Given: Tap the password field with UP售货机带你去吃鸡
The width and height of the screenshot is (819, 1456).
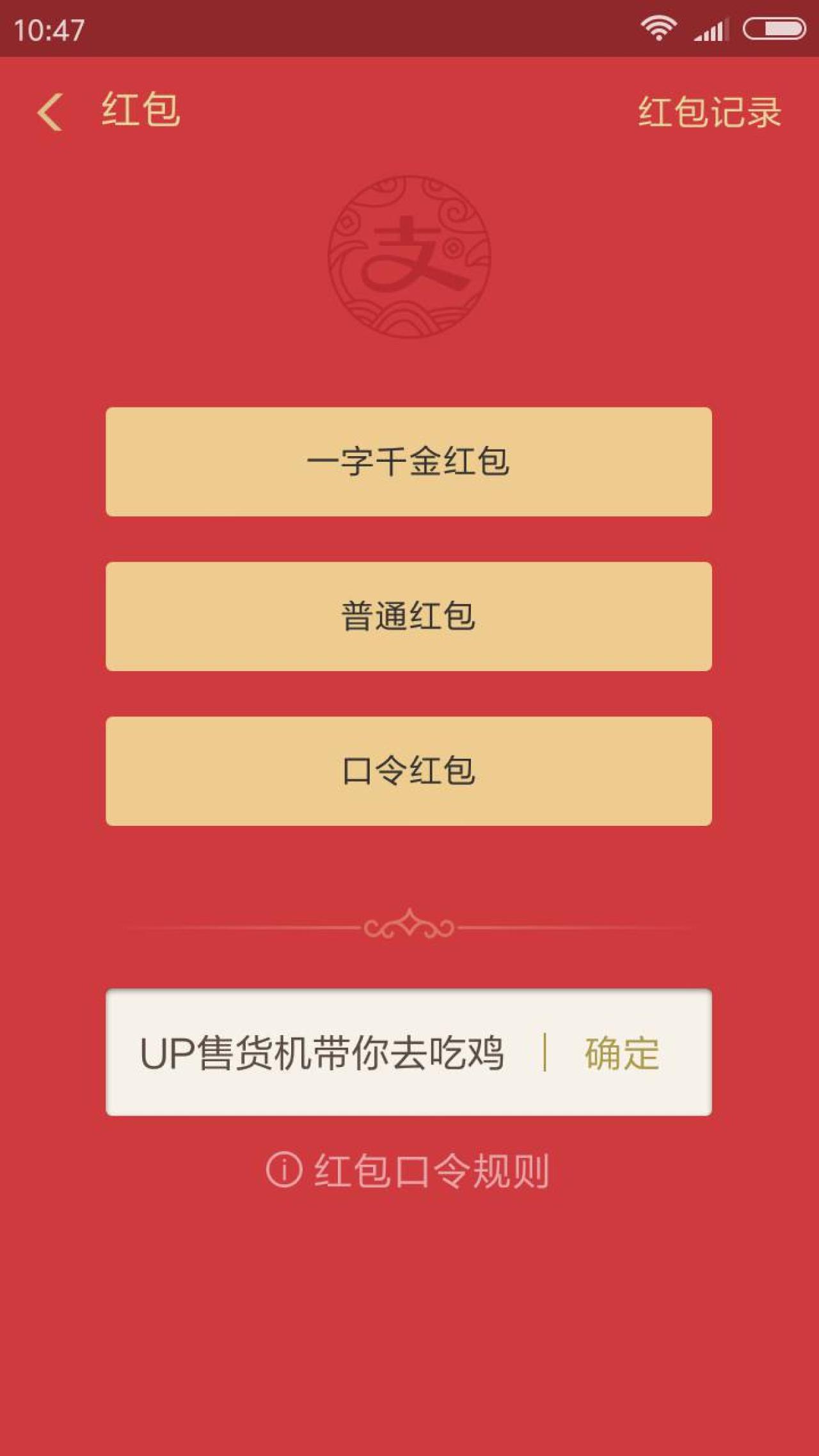Looking at the screenshot, I should (322, 1053).
